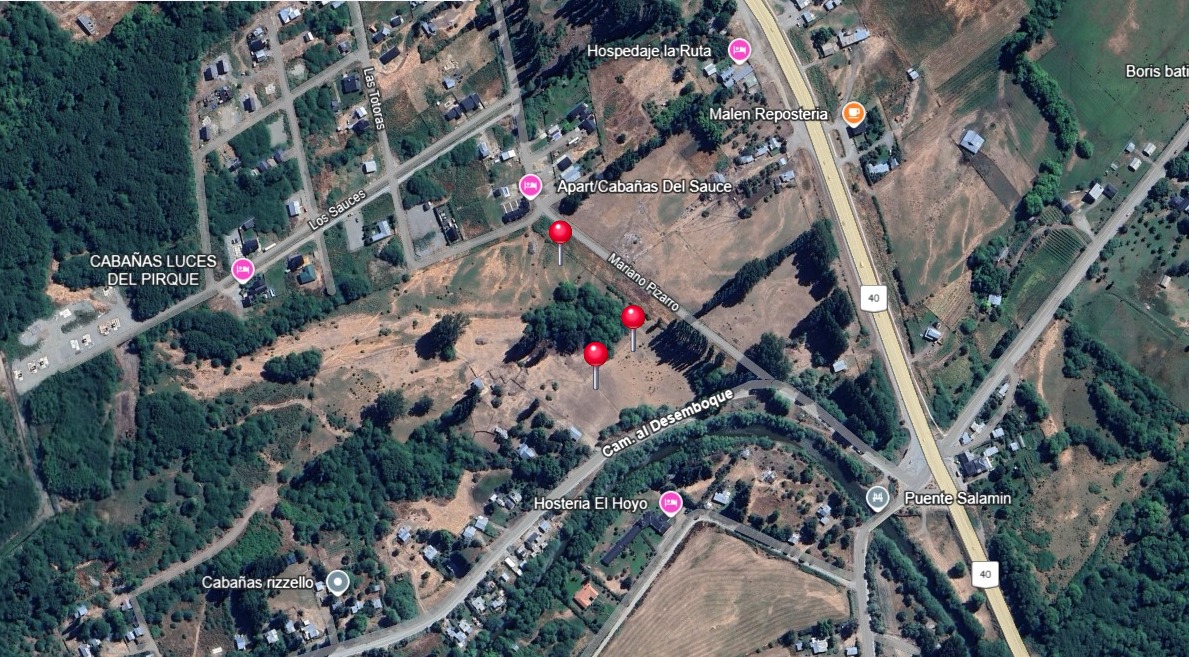Select the Malen Reposteria cafe marker
Image resolution: width=1189 pixels, height=657 pixels.
(853, 113)
